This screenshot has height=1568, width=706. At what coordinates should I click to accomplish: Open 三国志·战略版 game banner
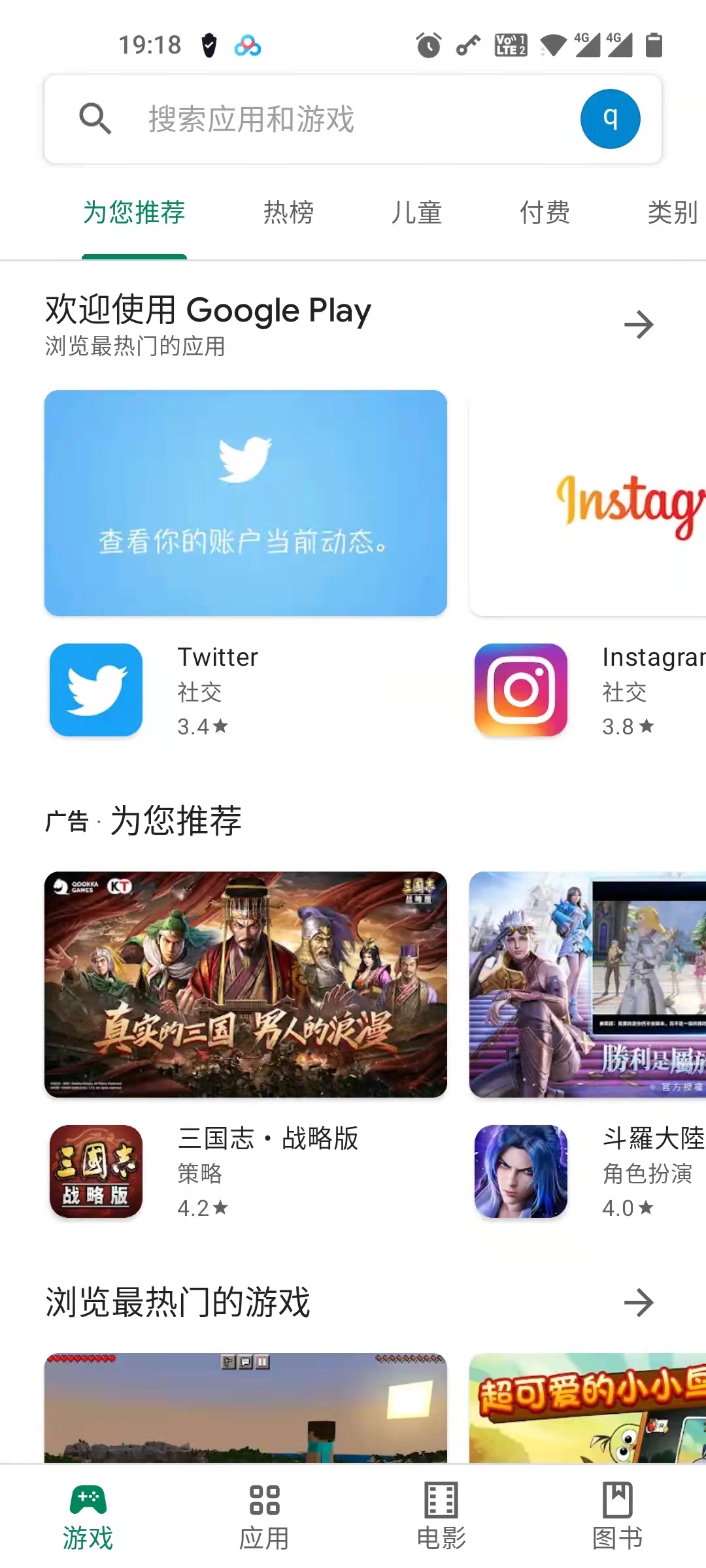point(246,984)
